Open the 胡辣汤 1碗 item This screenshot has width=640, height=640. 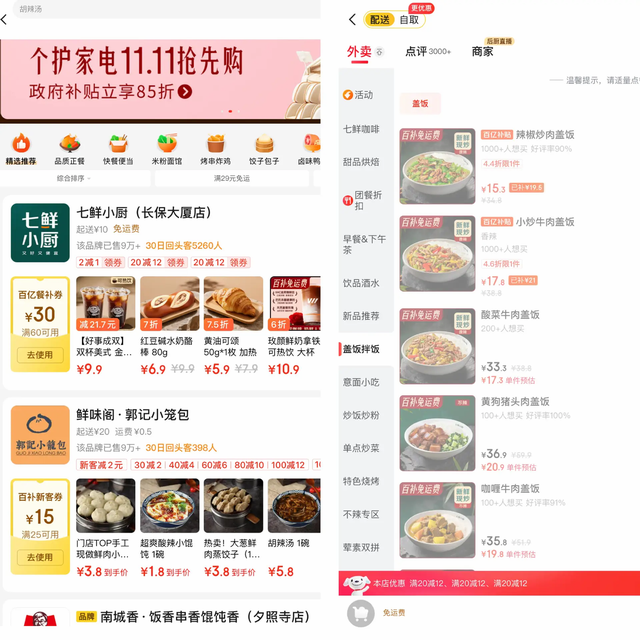coord(294,529)
